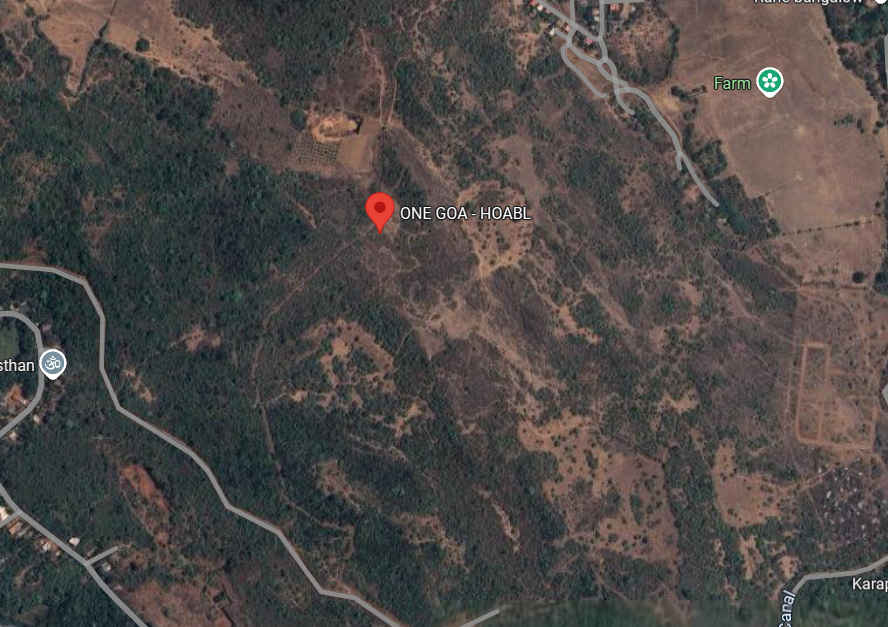Select the Hindu temple Om marker

point(53,363)
